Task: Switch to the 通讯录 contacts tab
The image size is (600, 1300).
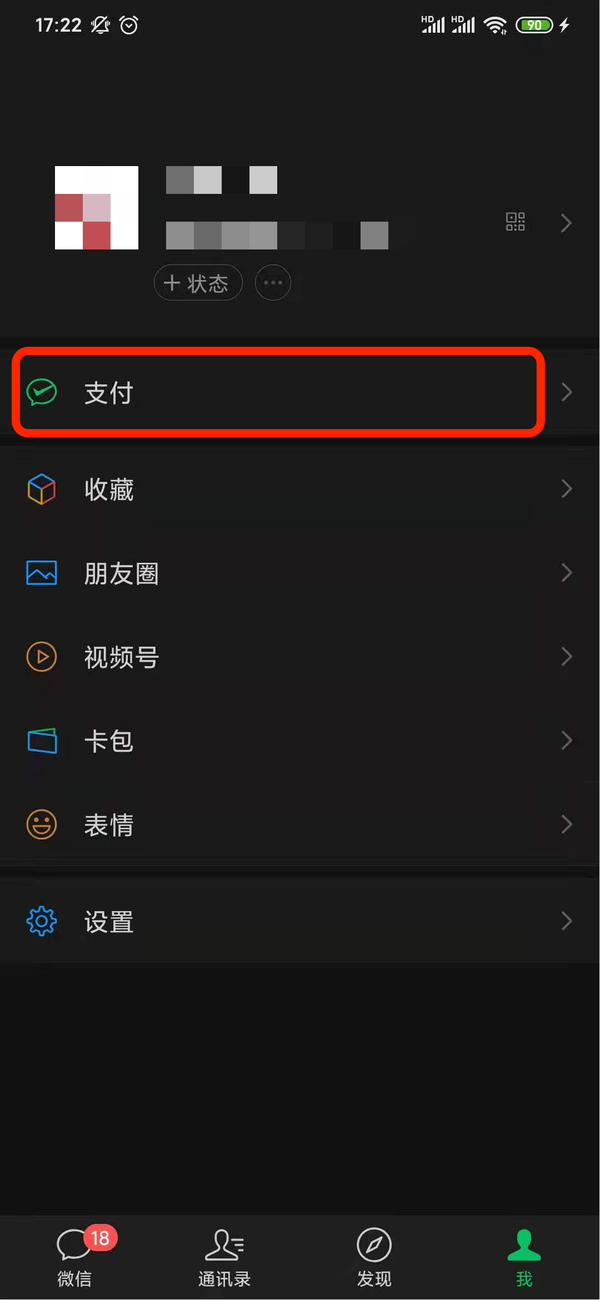Action: pyautogui.click(x=225, y=1257)
